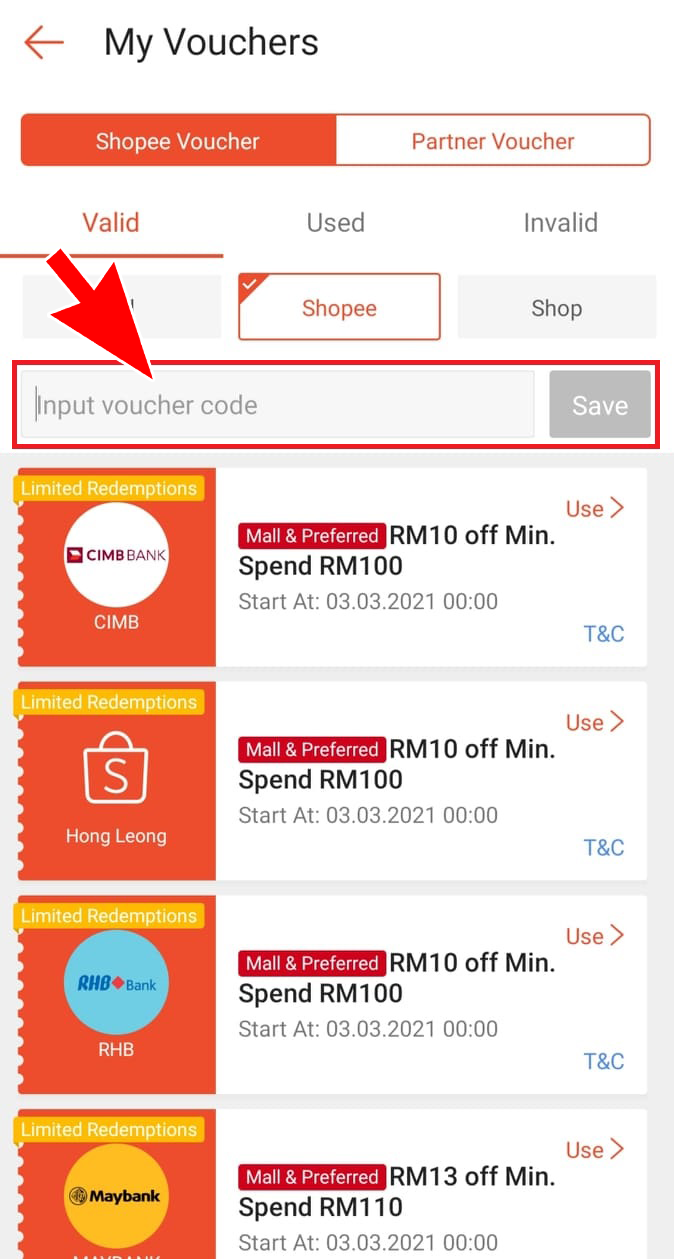Open T&C for Hong Leong voucher
Image resolution: width=674 pixels, height=1259 pixels.
pyautogui.click(x=603, y=848)
